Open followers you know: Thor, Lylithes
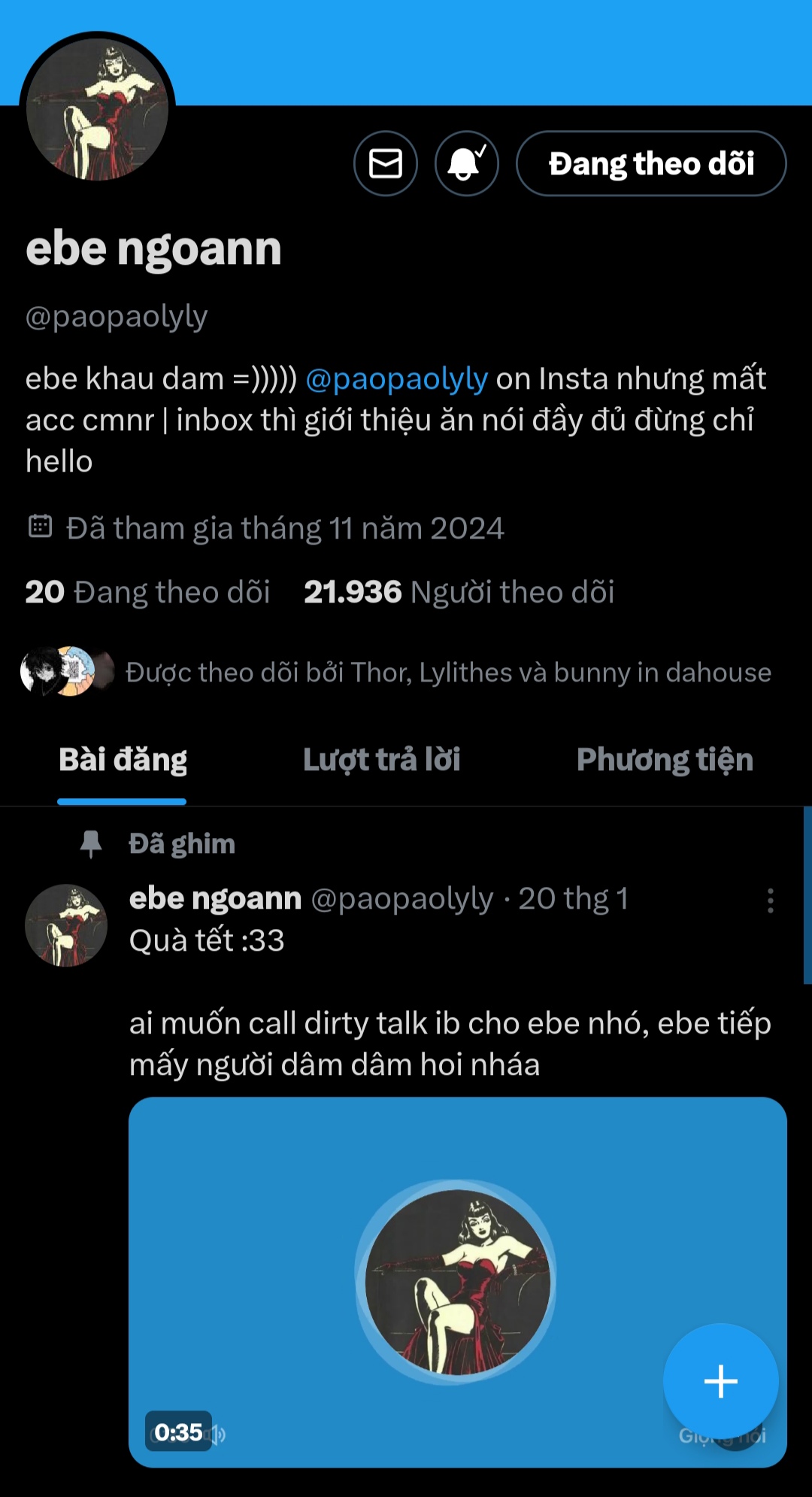 tap(448, 672)
